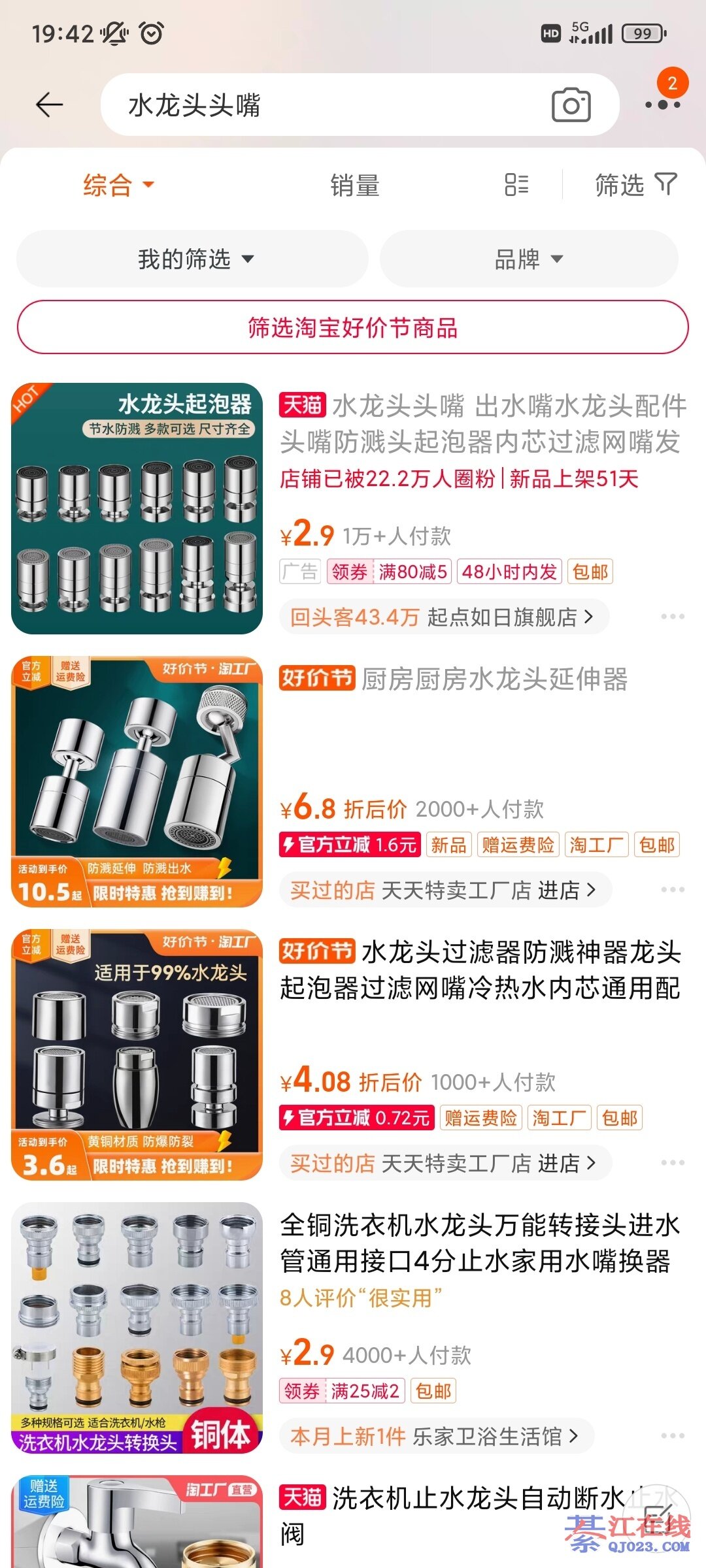Select 筛选淘宝好价节商品 button
706x1568 pixels.
click(353, 327)
